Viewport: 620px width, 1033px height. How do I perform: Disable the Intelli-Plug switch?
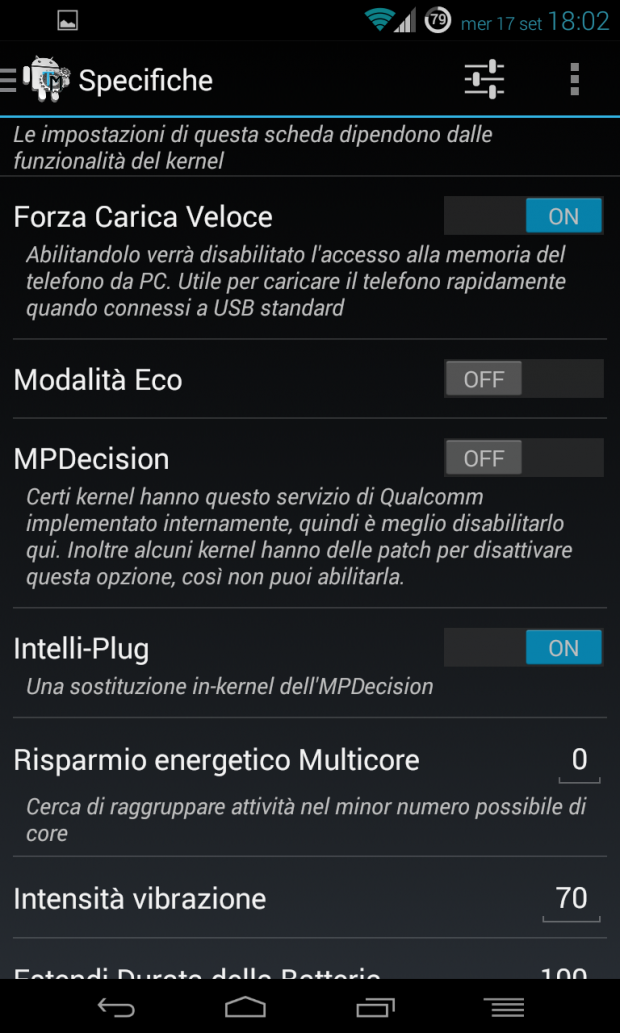coord(524,648)
